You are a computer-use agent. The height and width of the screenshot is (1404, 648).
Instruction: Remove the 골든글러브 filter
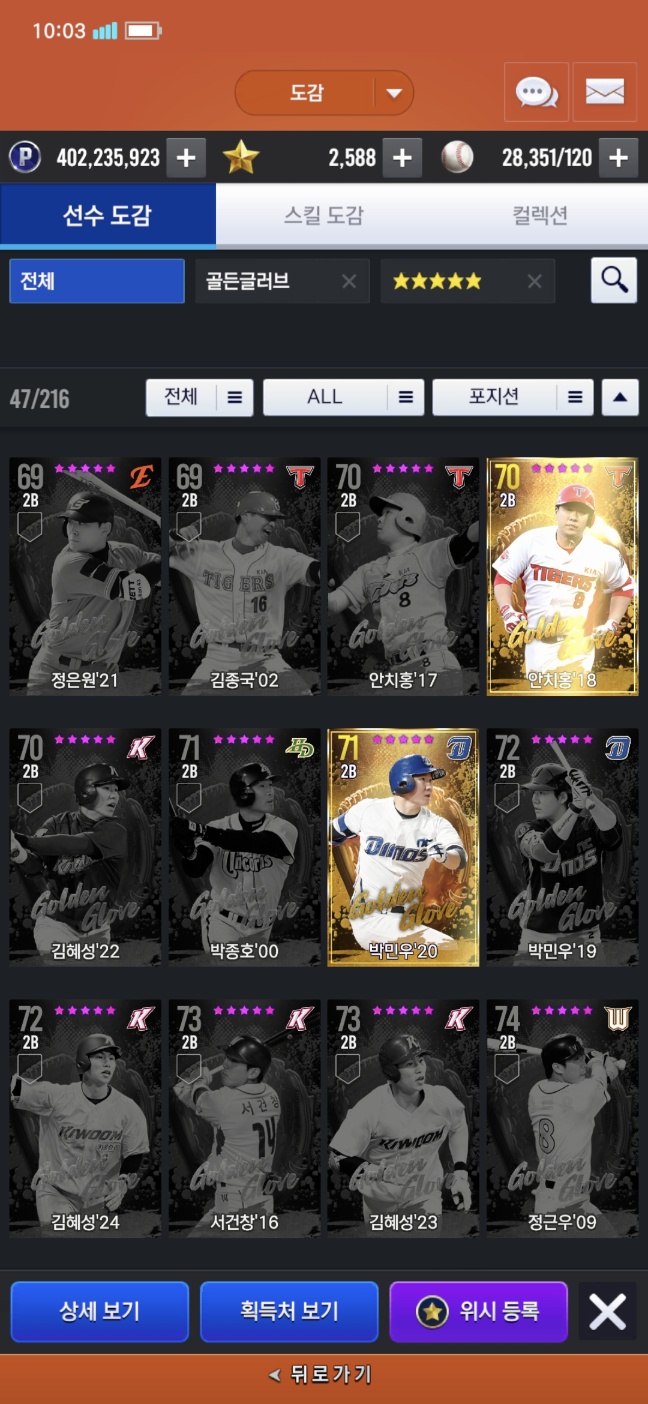coord(348,281)
